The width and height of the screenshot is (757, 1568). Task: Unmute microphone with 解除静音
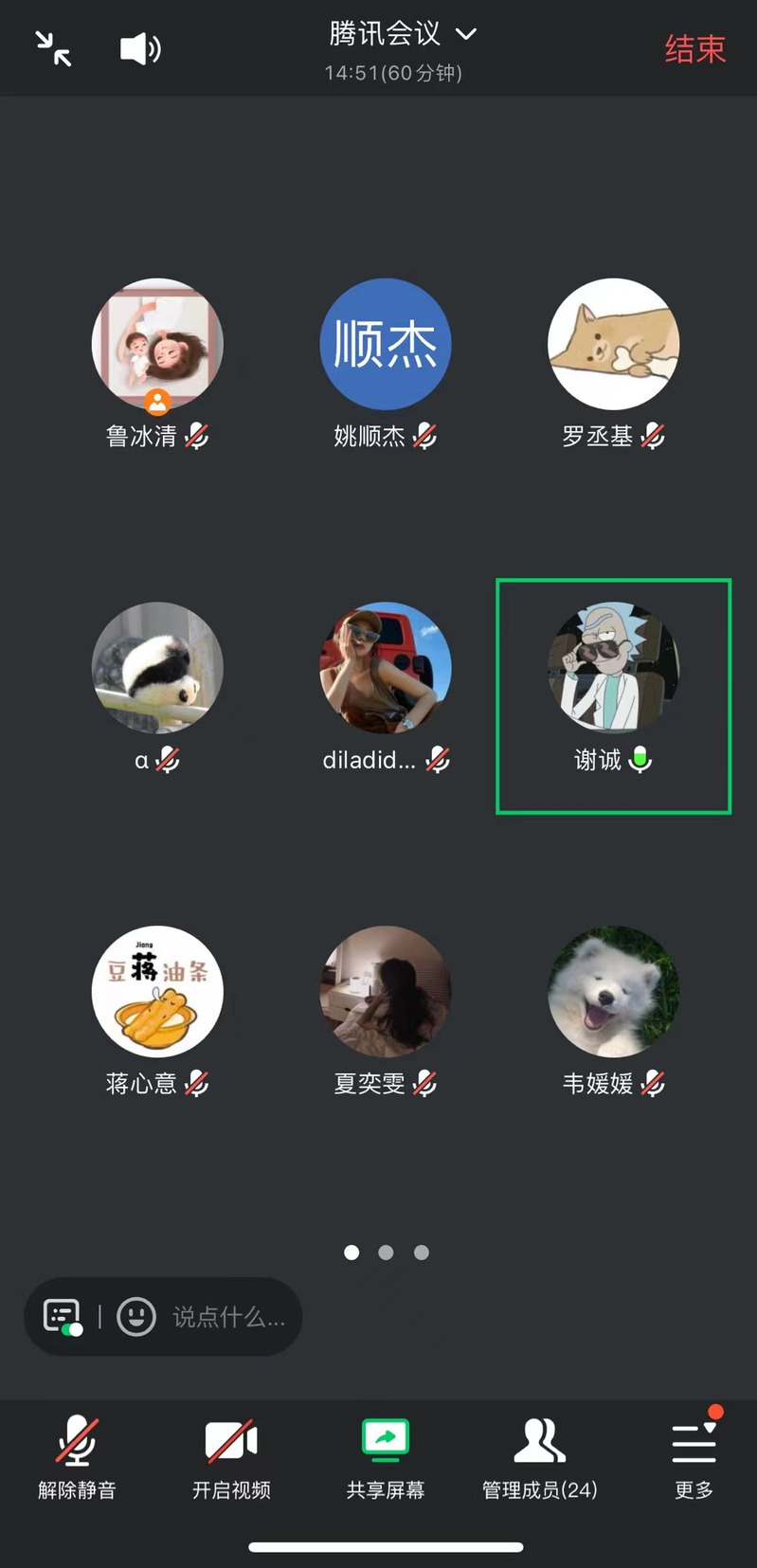[x=77, y=1457]
